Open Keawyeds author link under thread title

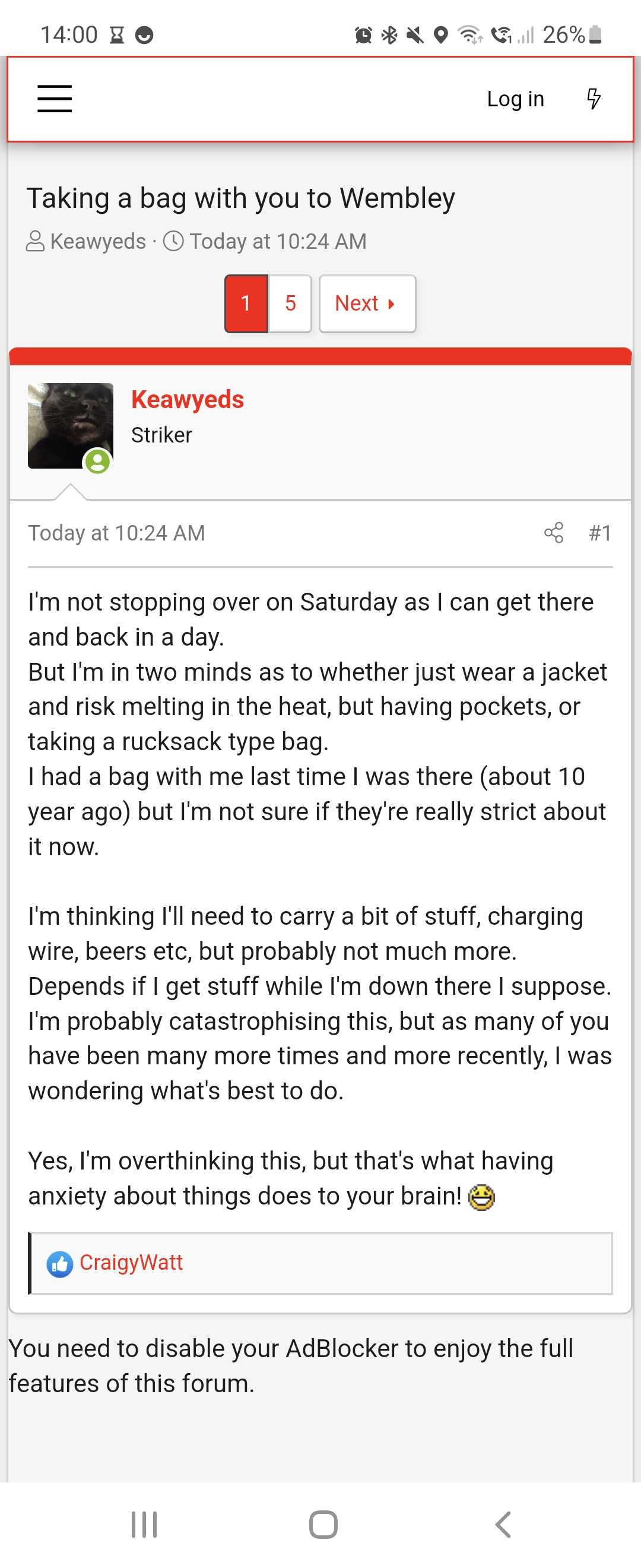[x=98, y=241]
